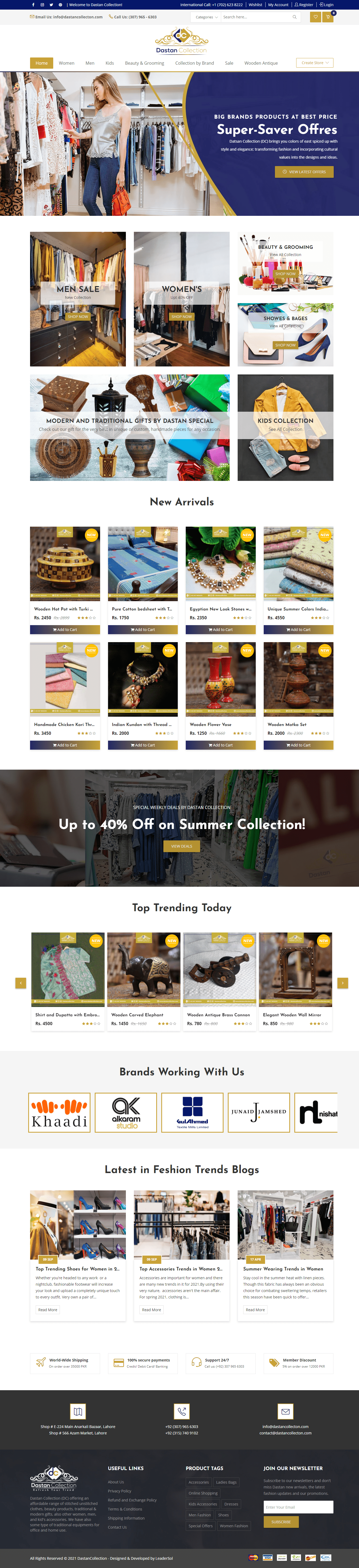Subscribe to the newsletter
359x1568 pixels.
(x=280, y=1522)
